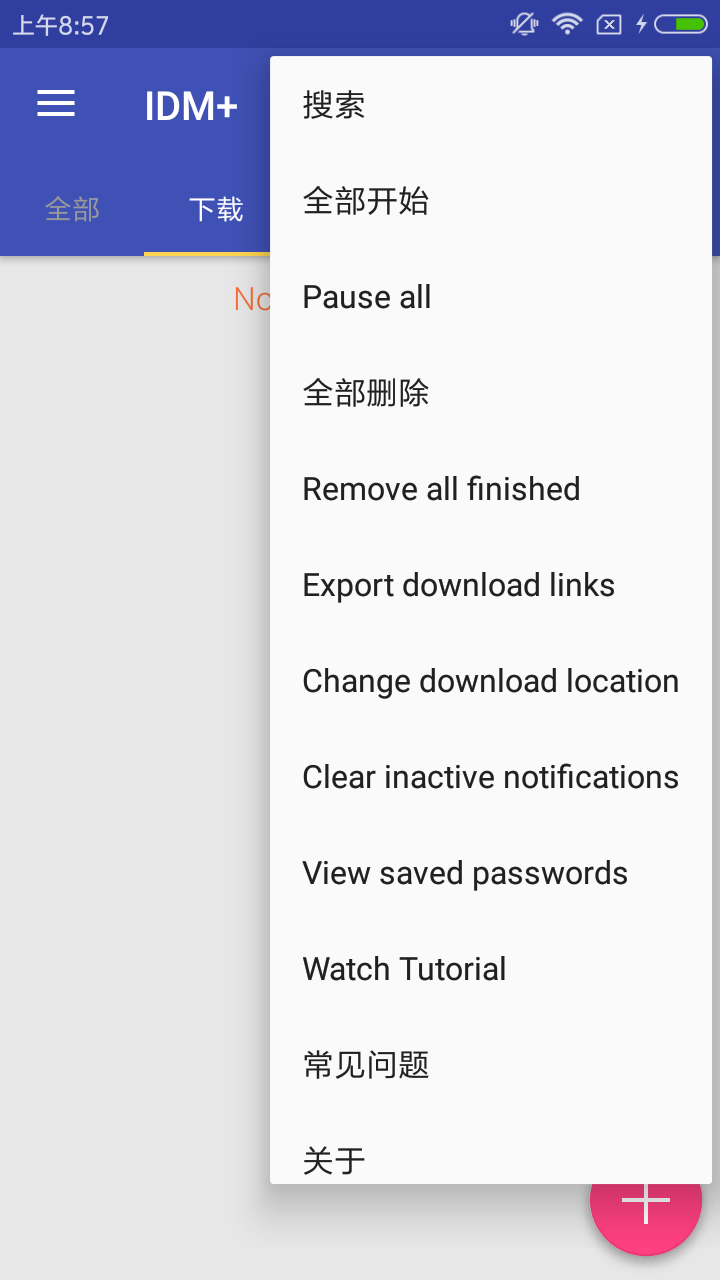Select Watch Tutorial

pyautogui.click(x=491, y=969)
